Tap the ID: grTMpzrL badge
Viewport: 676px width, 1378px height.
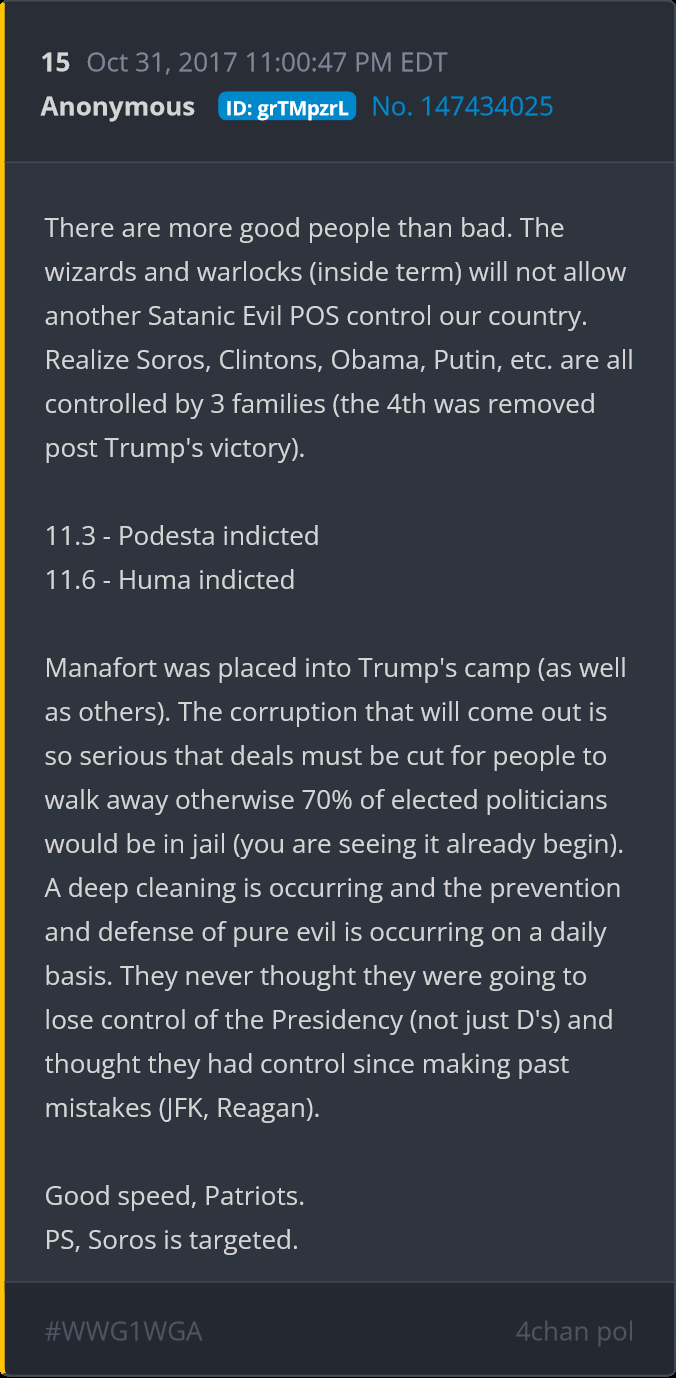pyautogui.click(x=286, y=108)
